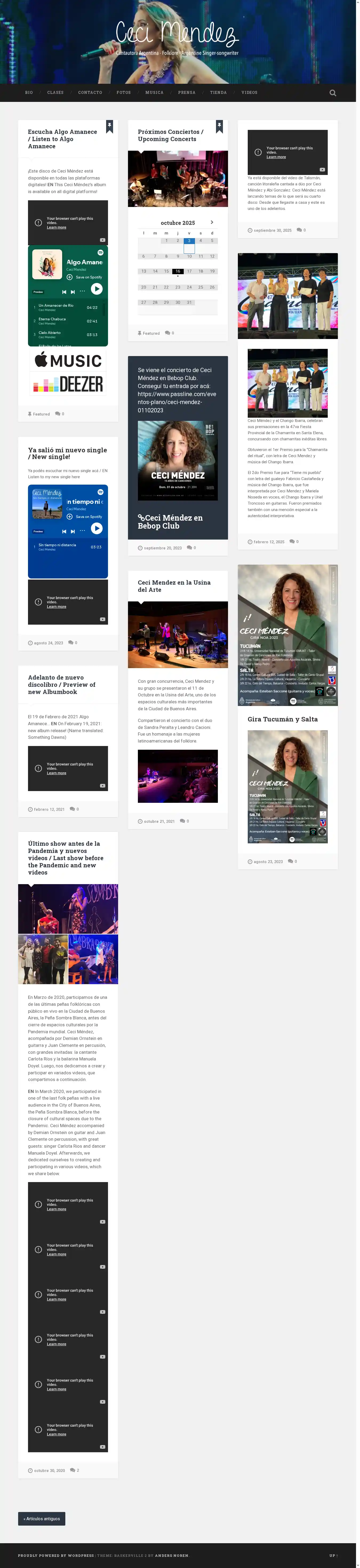Open post Escucha Algo Amanece

coord(62,139)
